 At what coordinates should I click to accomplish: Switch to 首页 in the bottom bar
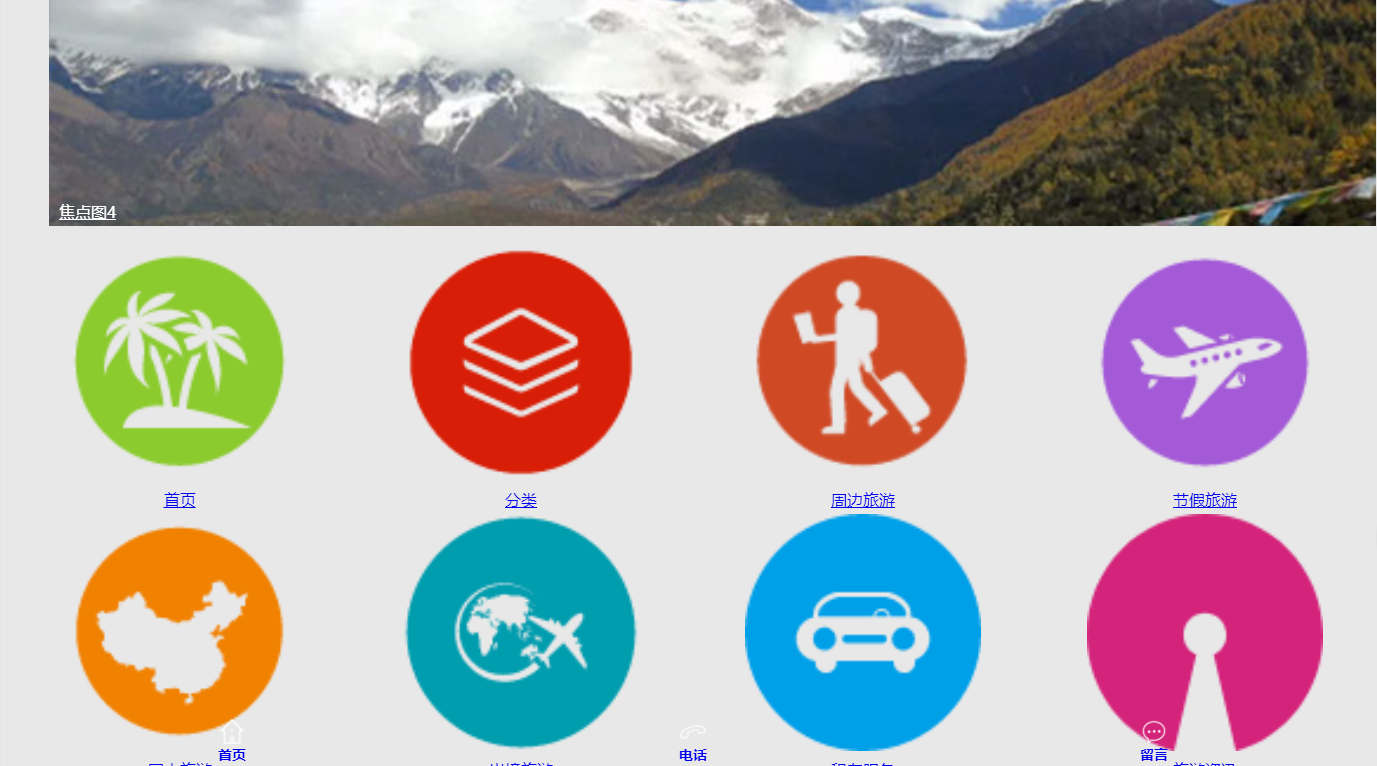click(x=232, y=742)
